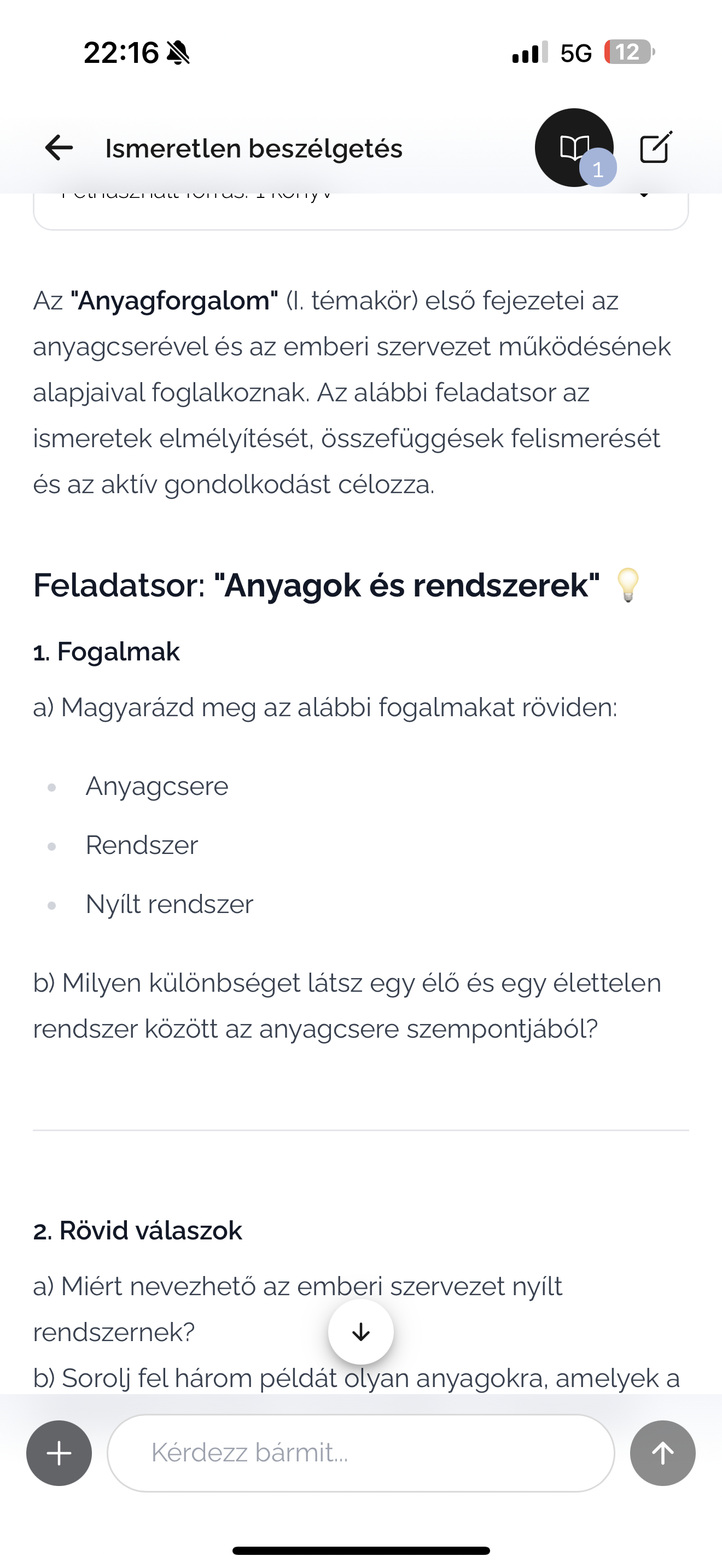Open the book sources button
This screenshot has height=1568, width=722.
(573, 147)
